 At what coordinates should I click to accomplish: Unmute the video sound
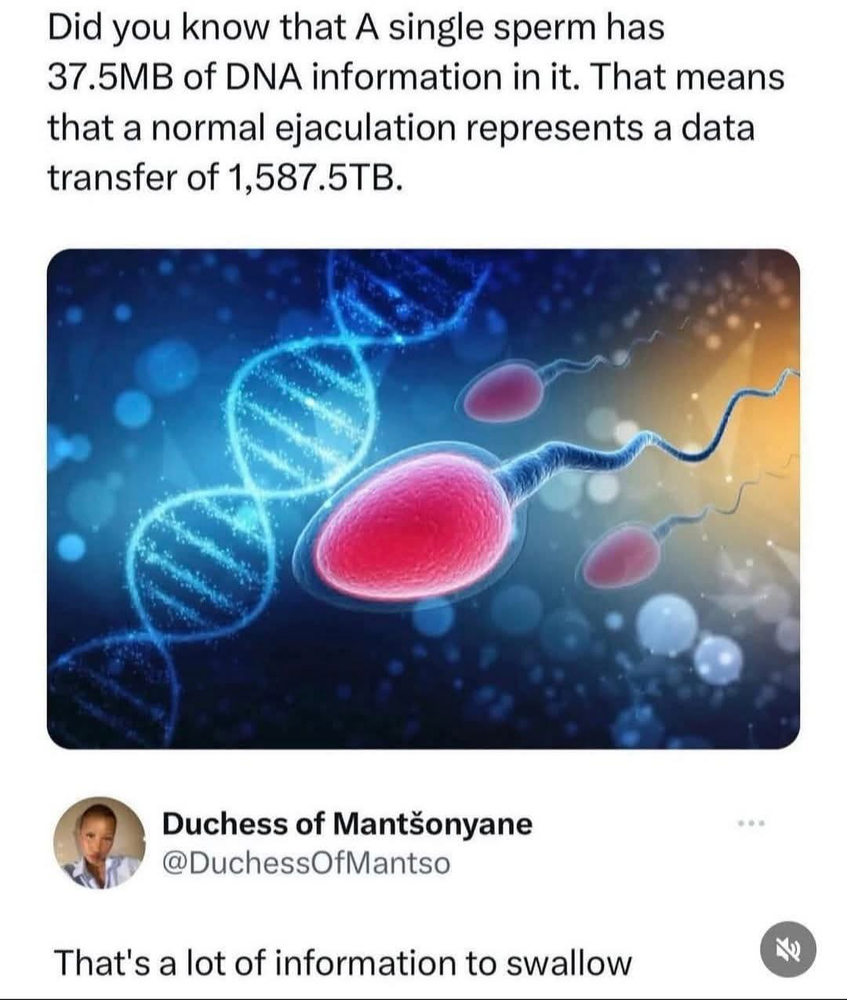(x=788, y=948)
